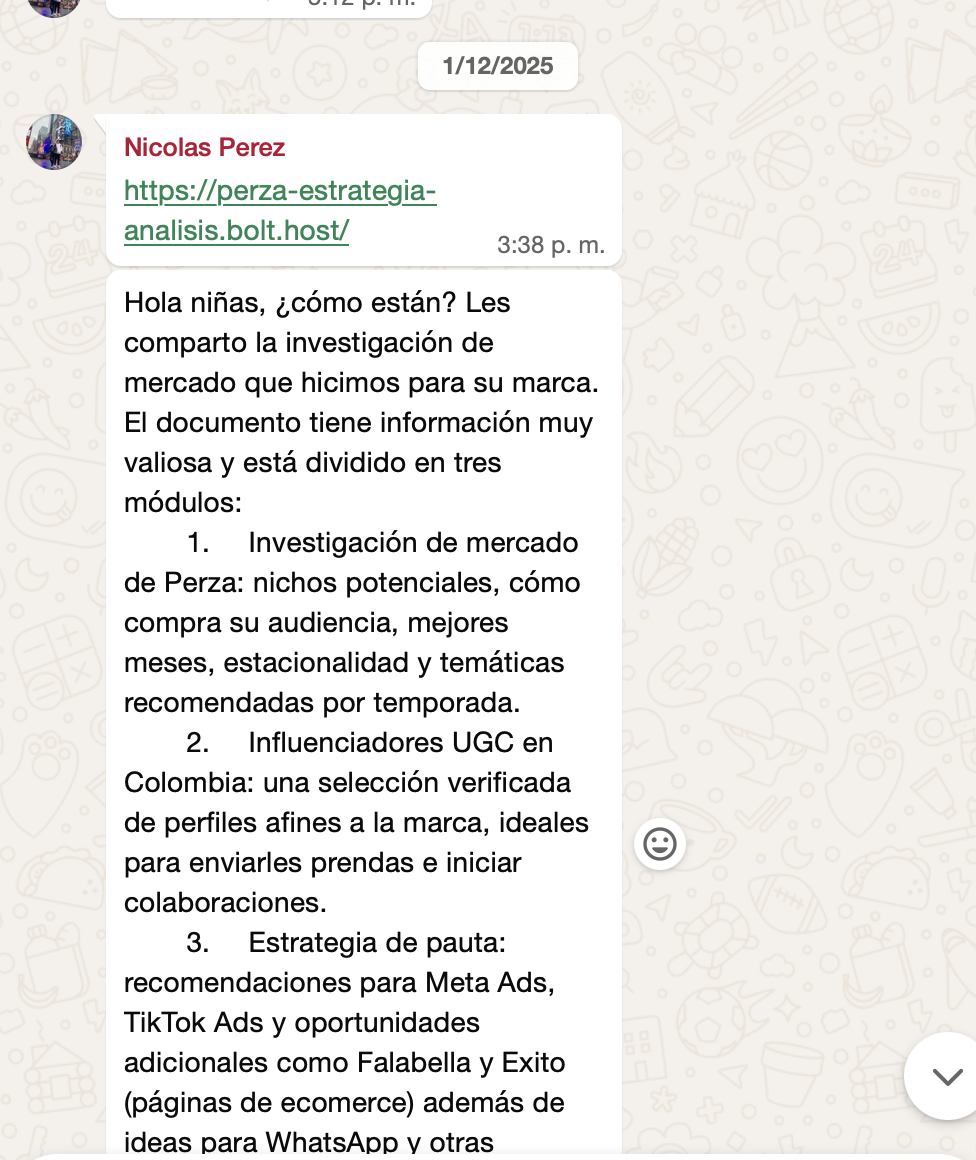Click the chat wallpaper background area
The height and width of the screenshot is (1160, 976).
click(x=800, y=500)
